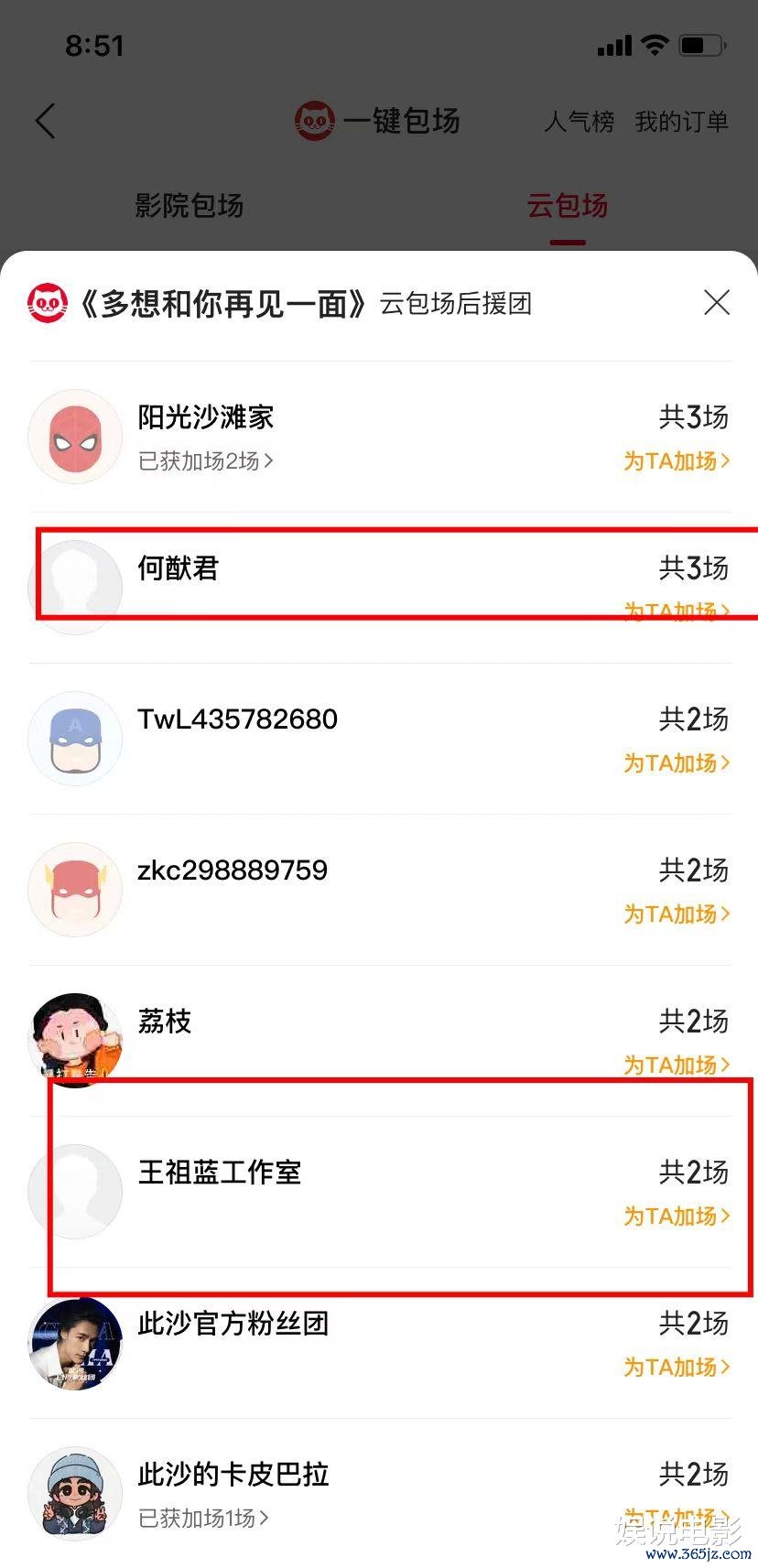758x1568 pixels.
Task: Go back with the top-left arrow
Action: click(46, 121)
